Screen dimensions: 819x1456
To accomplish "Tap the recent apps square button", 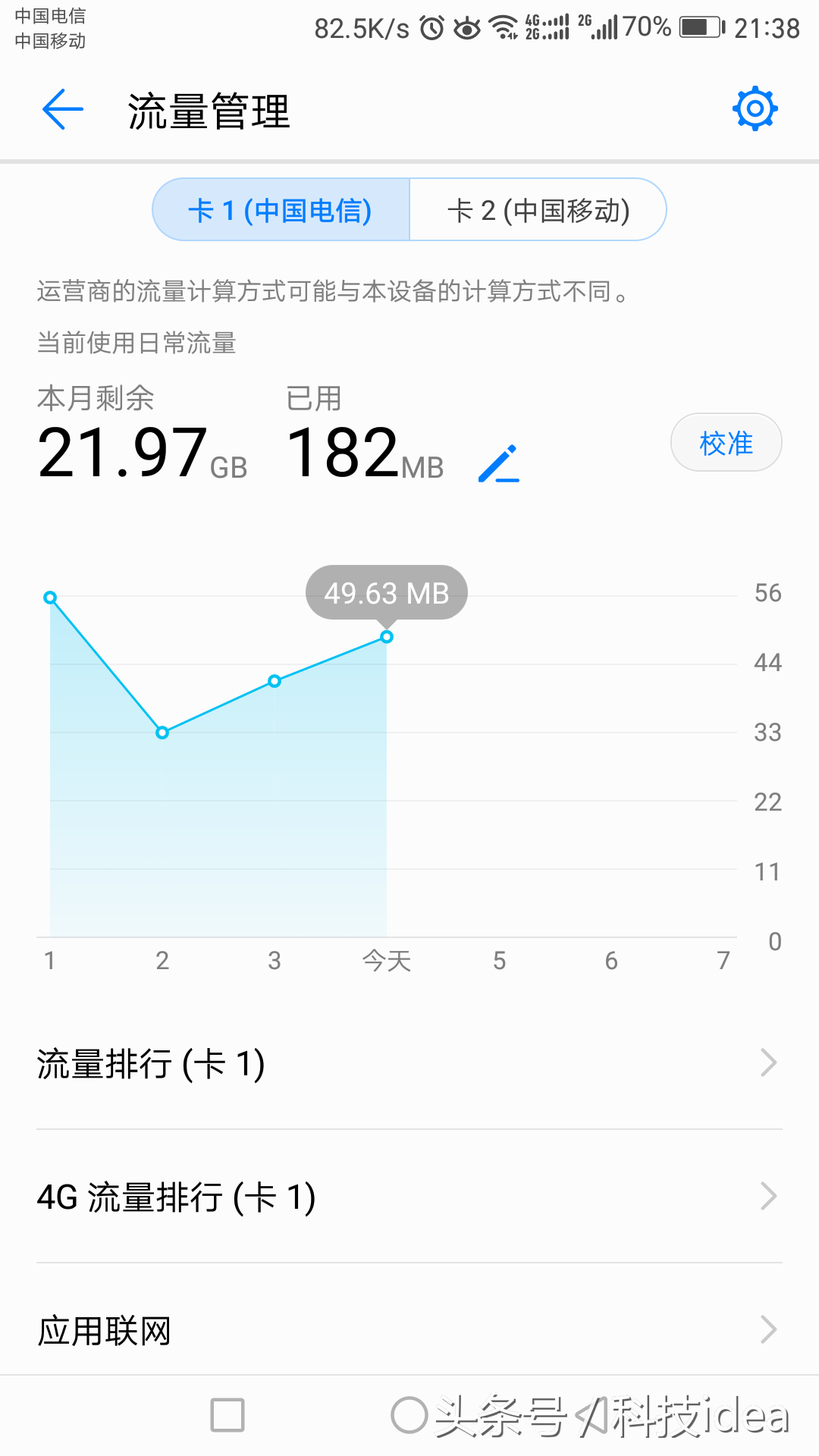I will [x=227, y=1415].
